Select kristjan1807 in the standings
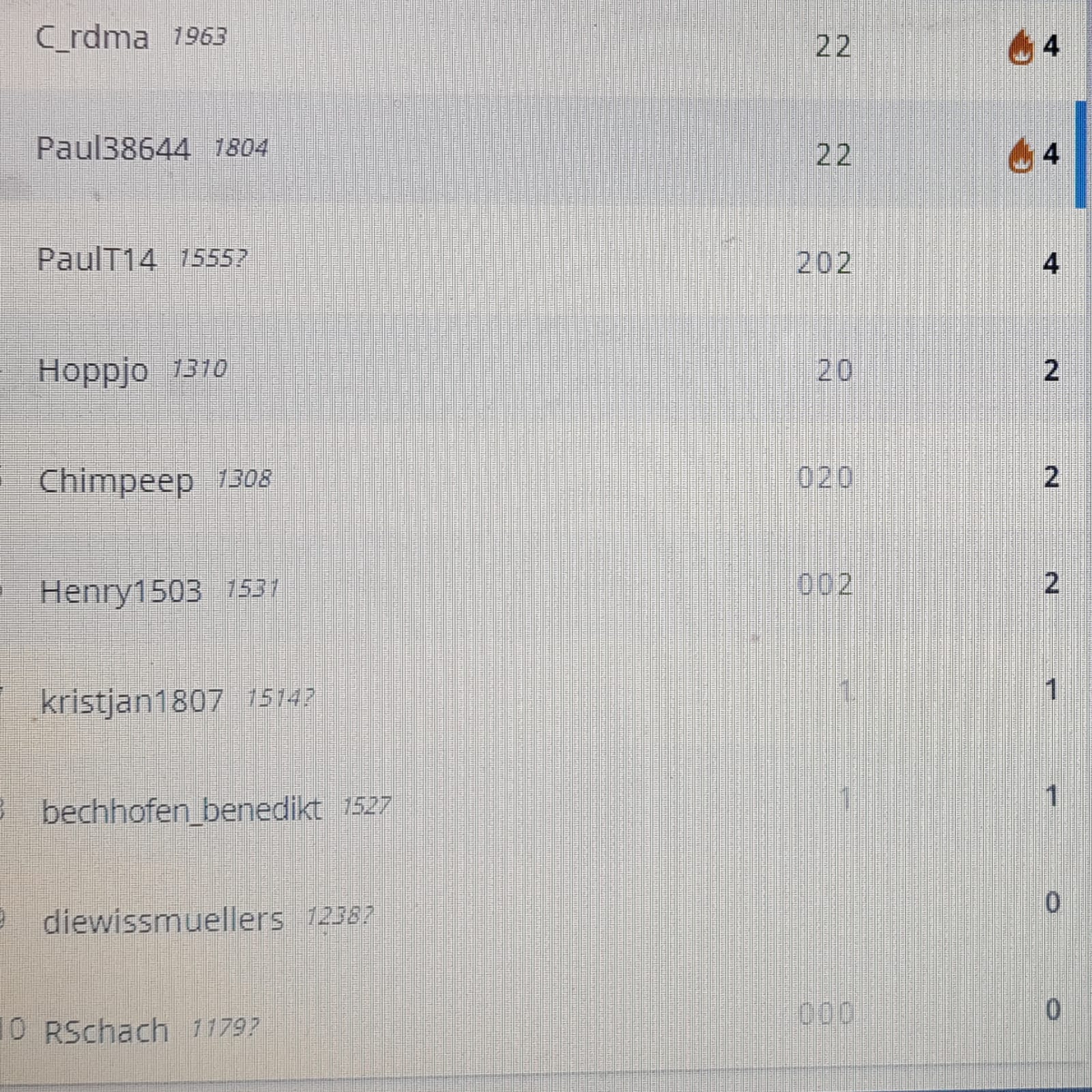Image resolution: width=1092 pixels, height=1092 pixels. click(132, 701)
